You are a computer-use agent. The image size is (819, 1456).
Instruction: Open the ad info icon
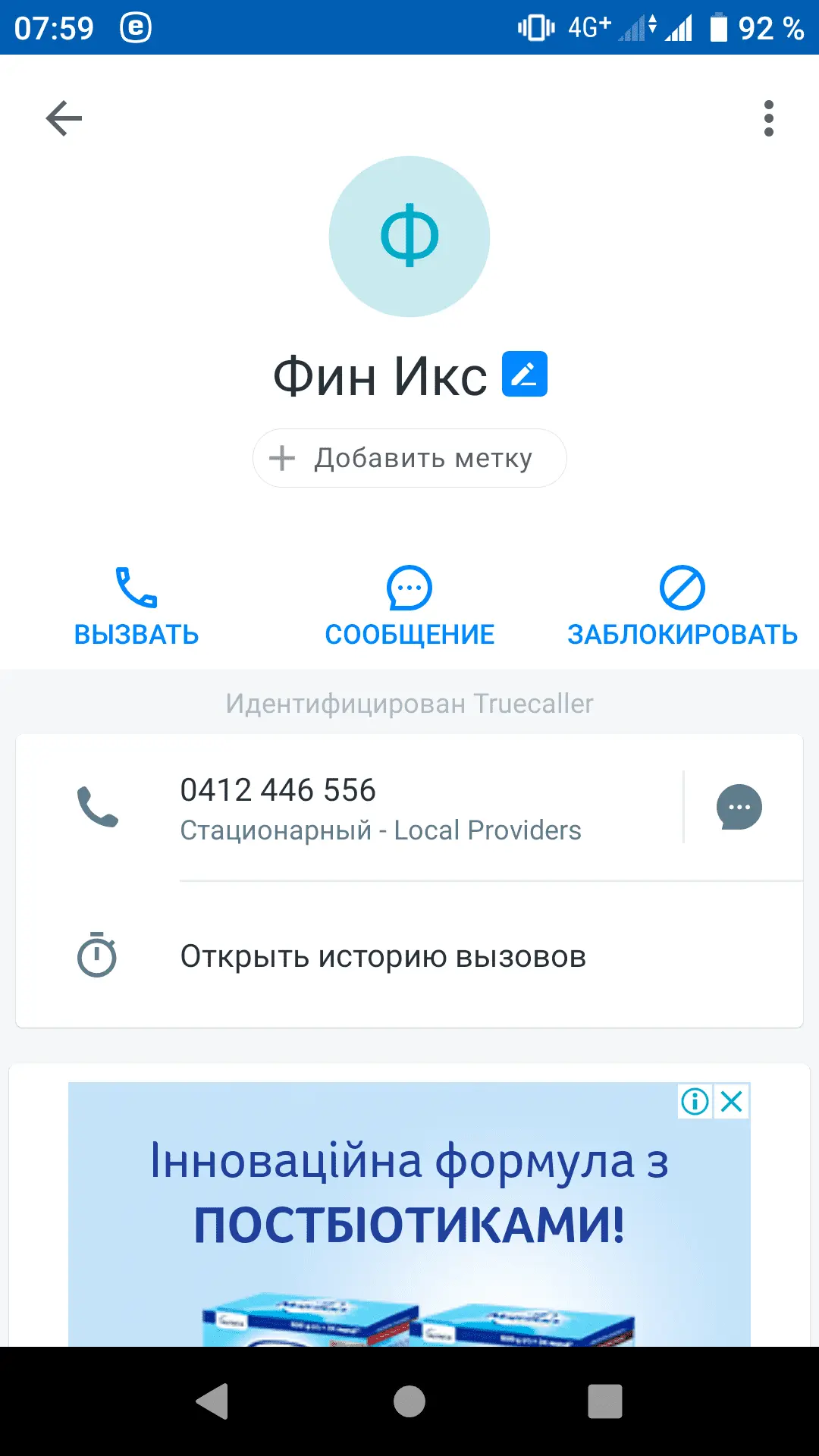(695, 1101)
